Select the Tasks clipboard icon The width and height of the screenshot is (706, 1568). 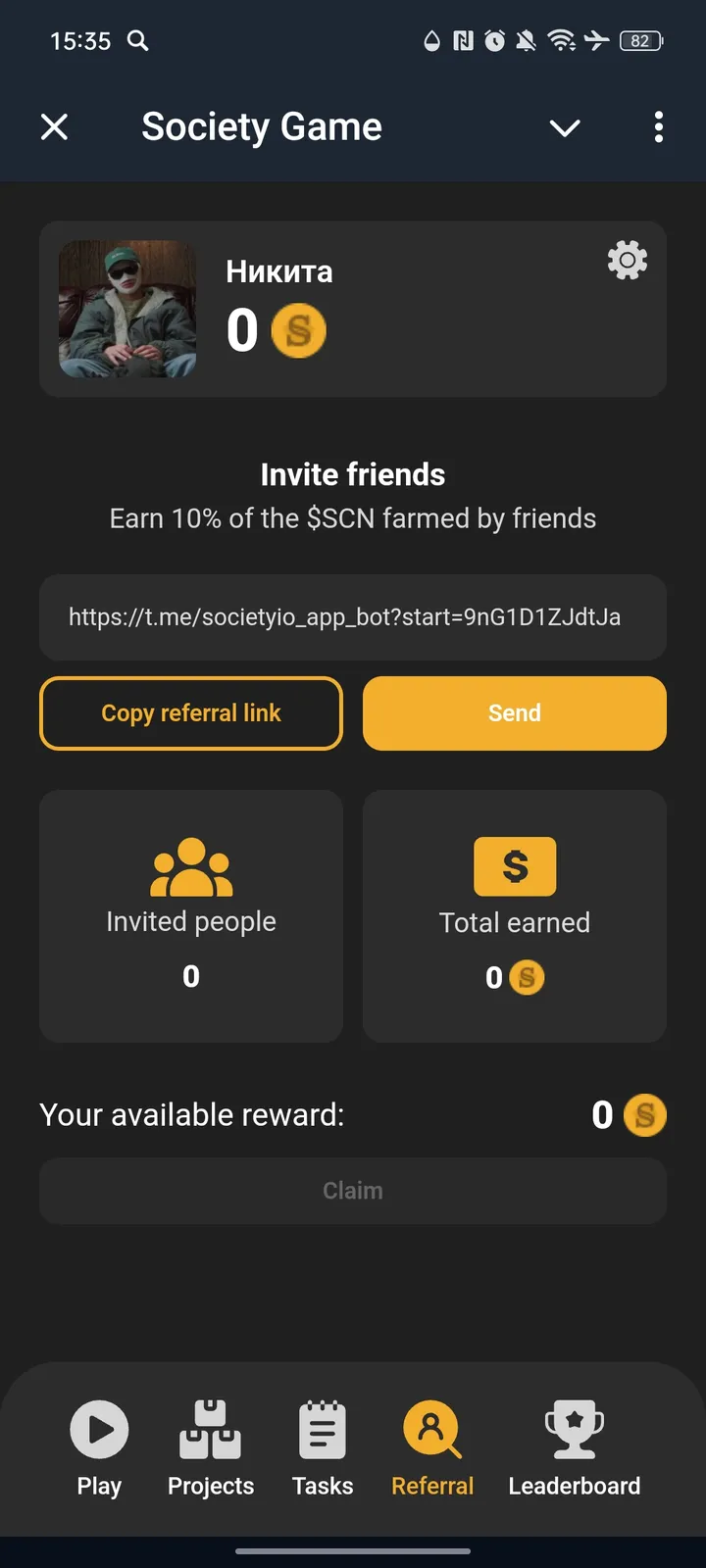[x=322, y=1428]
